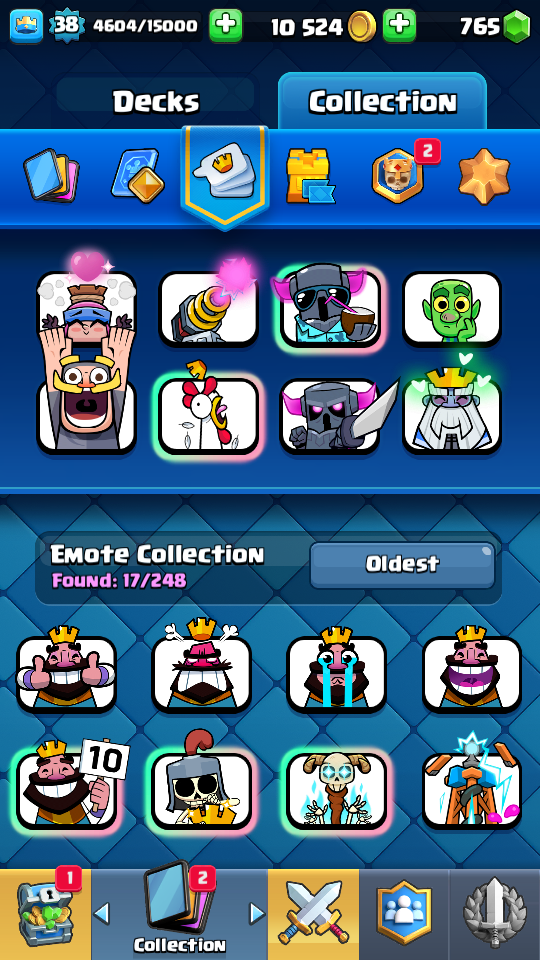Open the Shop chest tab

pos(45,914)
